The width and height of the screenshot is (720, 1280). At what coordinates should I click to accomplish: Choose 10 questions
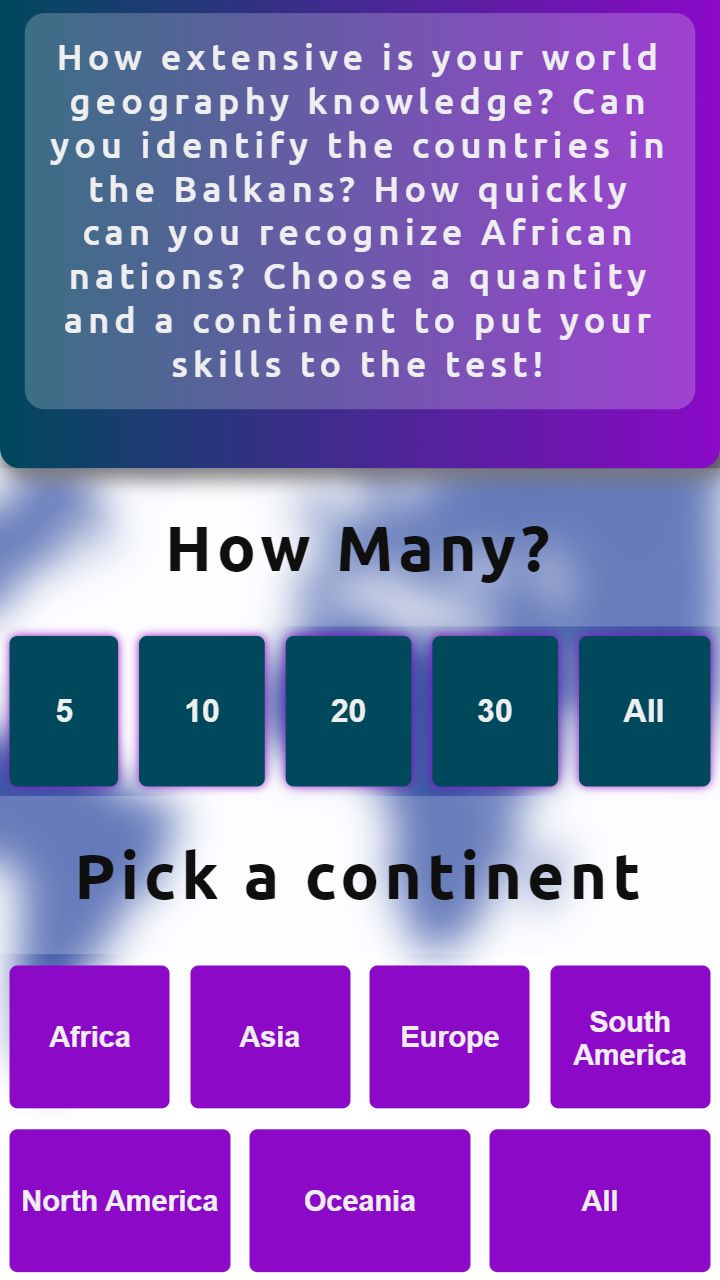point(202,711)
